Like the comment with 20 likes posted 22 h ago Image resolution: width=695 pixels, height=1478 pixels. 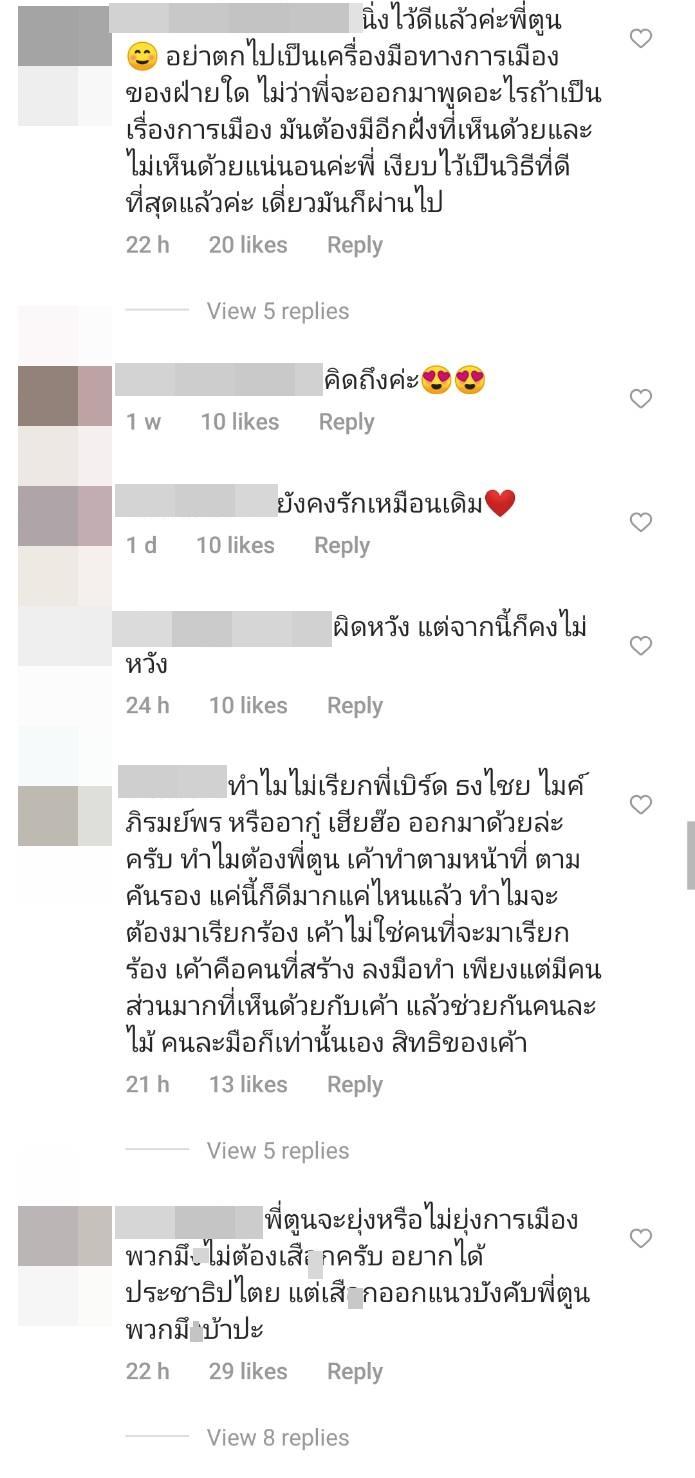coord(640,39)
